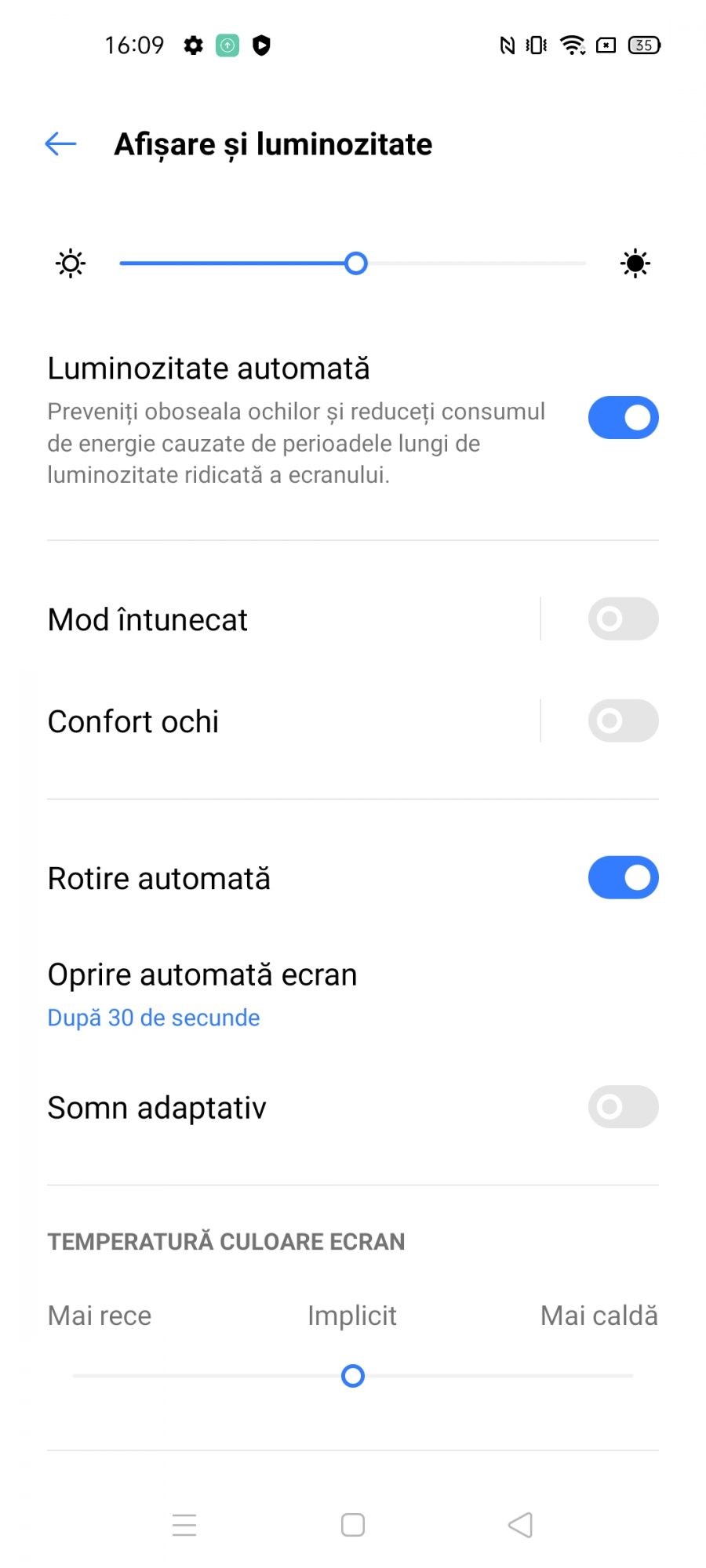The height and width of the screenshot is (1568, 706).
Task: Tap the screen color temperature slider
Action: tap(353, 1376)
